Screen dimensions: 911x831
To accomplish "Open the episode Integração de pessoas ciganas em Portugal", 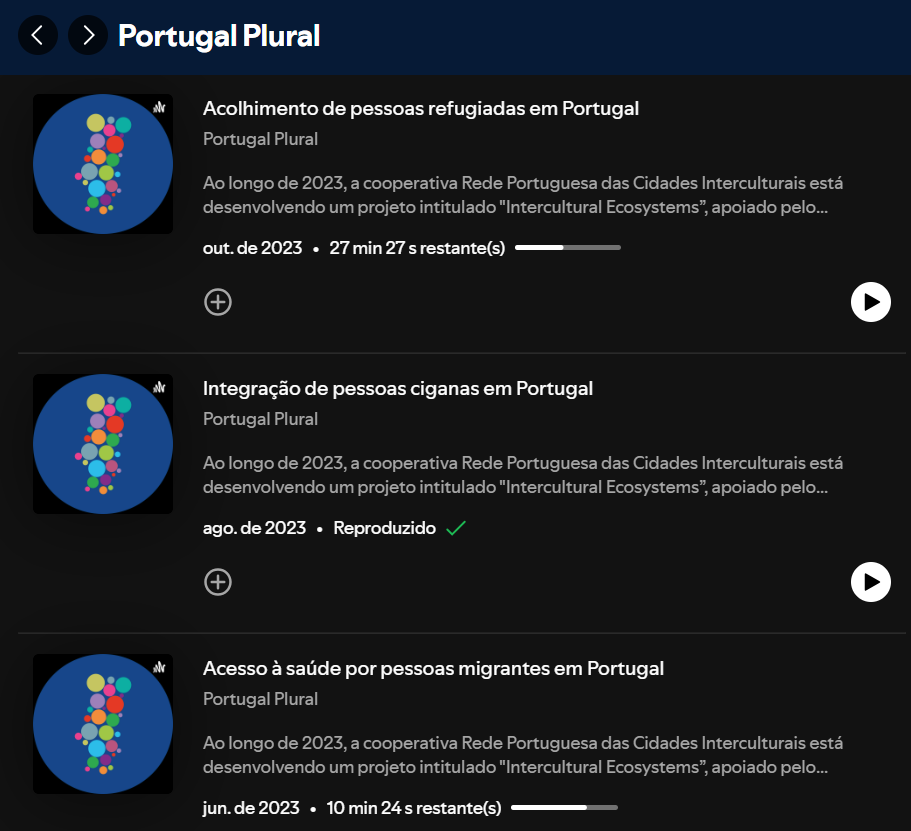I will 397,388.
